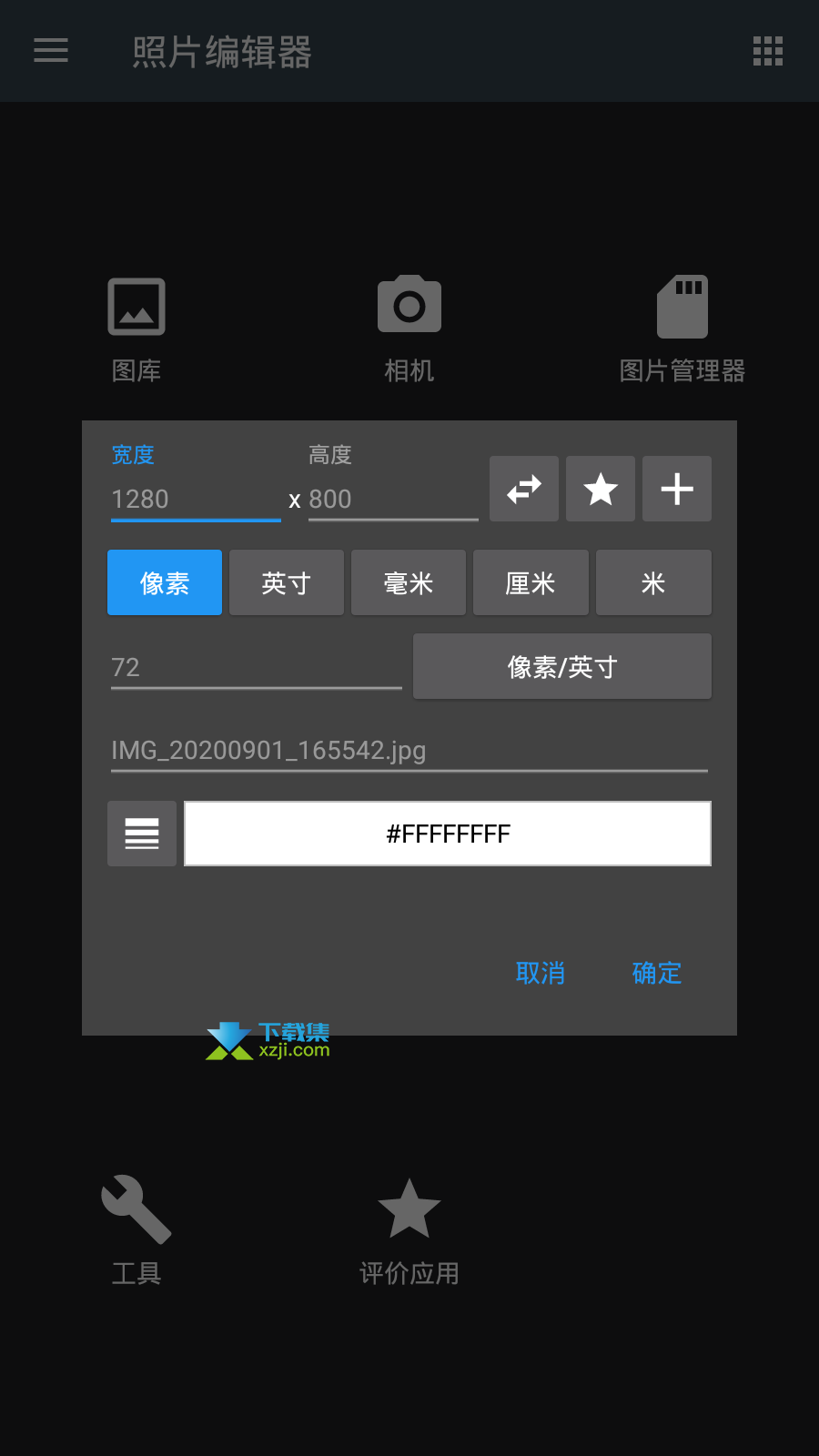This screenshot has height=1456, width=819.
Task: Cancel the dialog with 取消
Action: pyautogui.click(x=541, y=973)
